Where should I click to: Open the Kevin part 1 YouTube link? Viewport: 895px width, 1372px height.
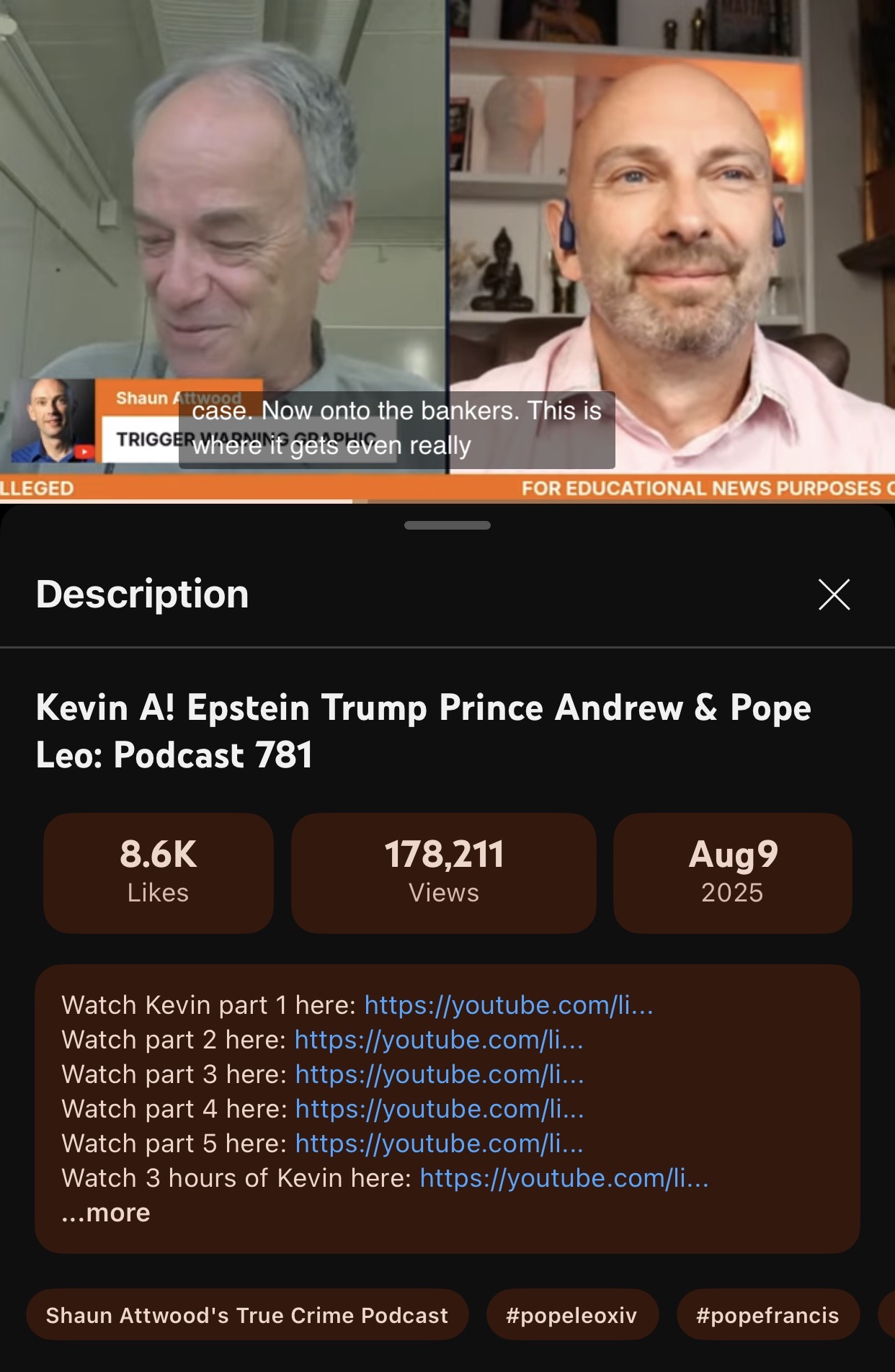point(508,1004)
